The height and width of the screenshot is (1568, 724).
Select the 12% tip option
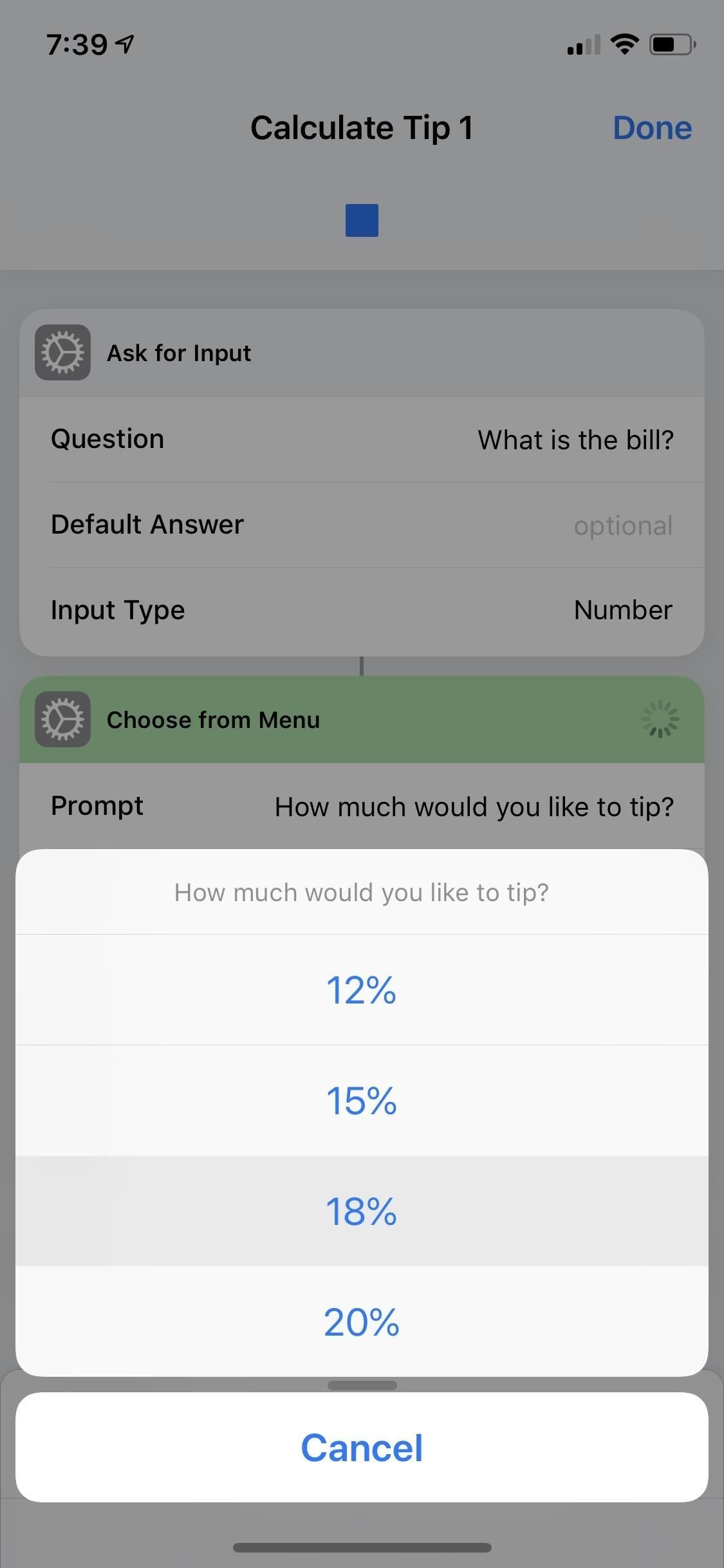[362, 990]
